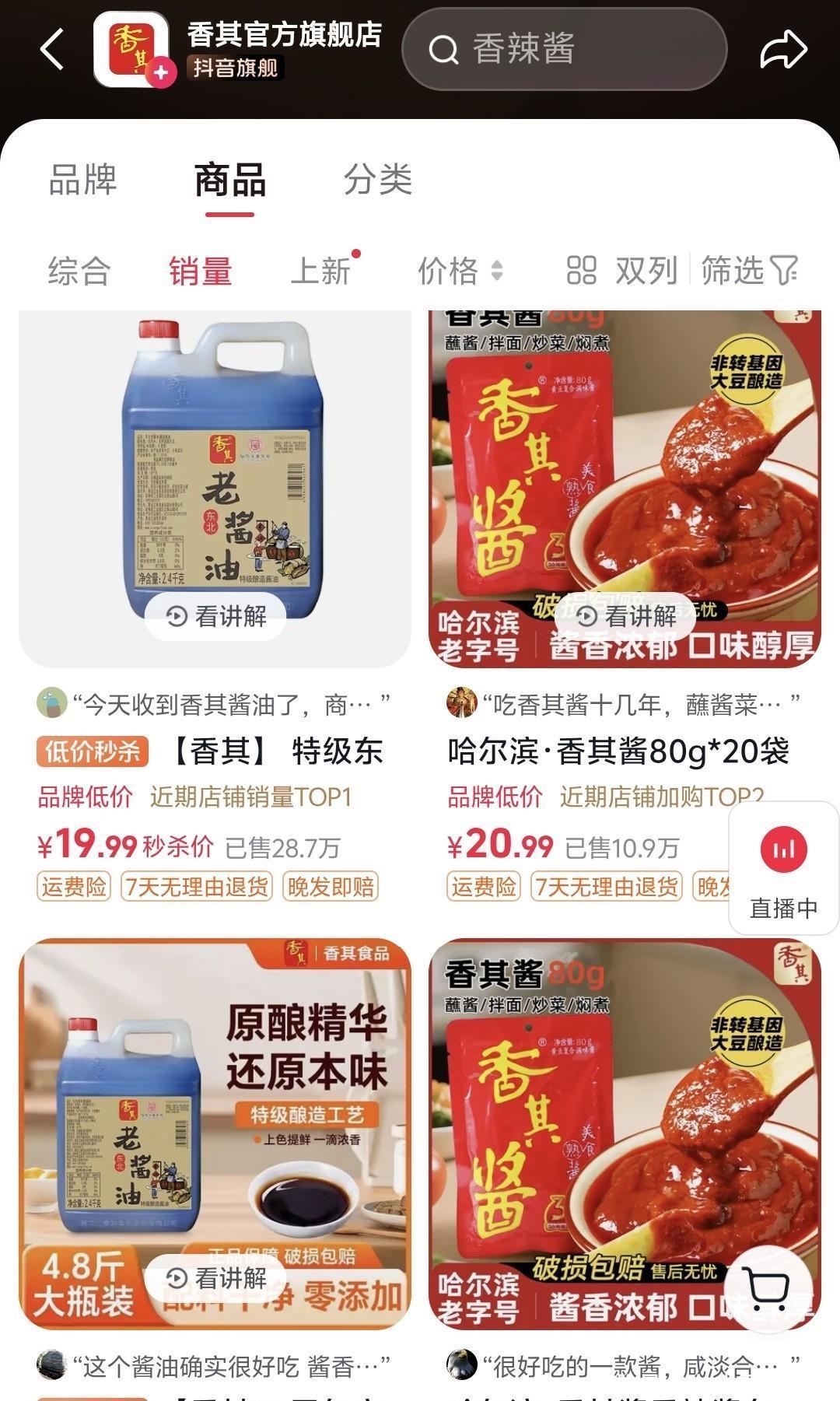Share this store page
This screenshot has width=840, height=1401.
783,49
